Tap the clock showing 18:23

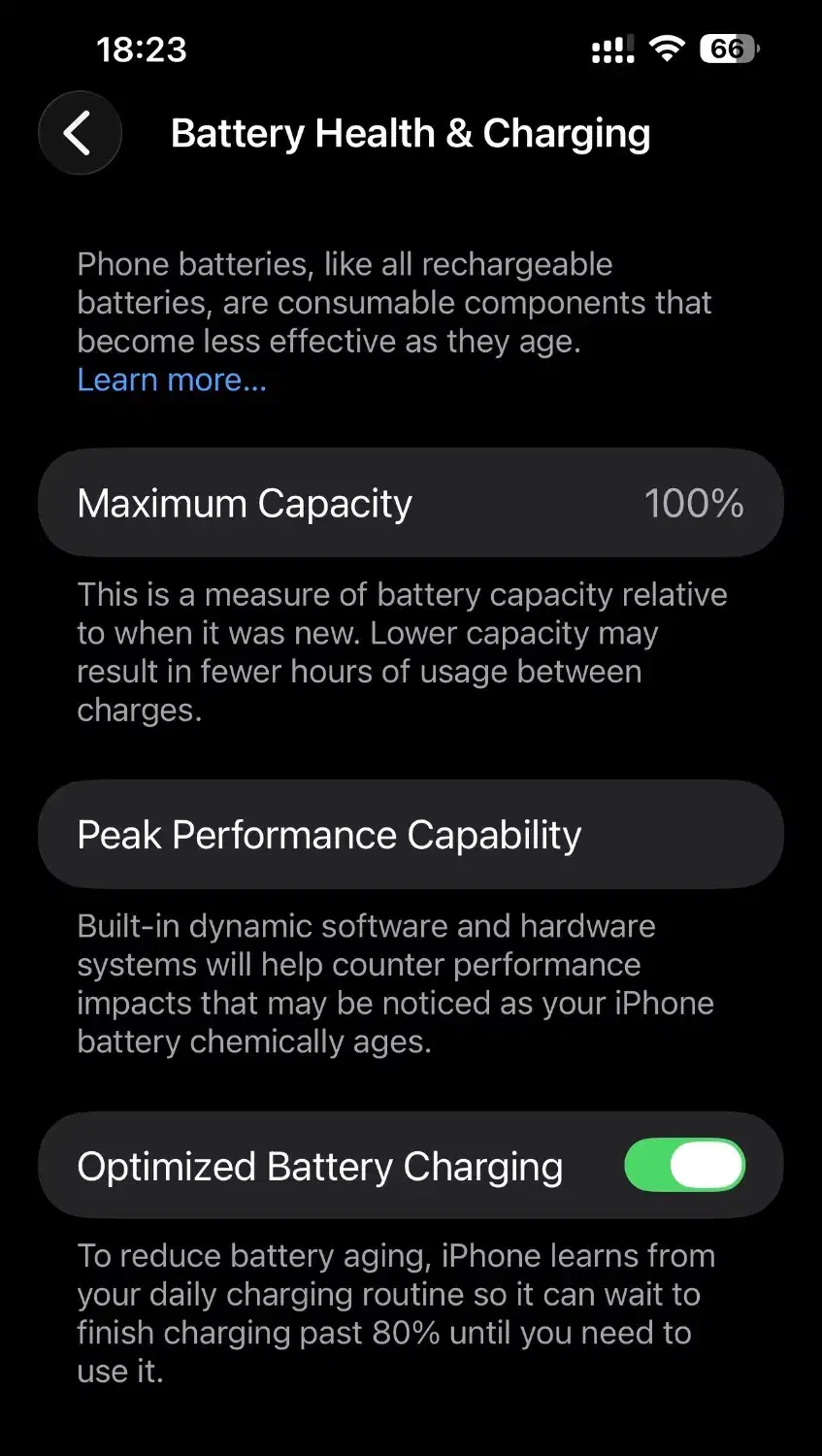[142, 50]
